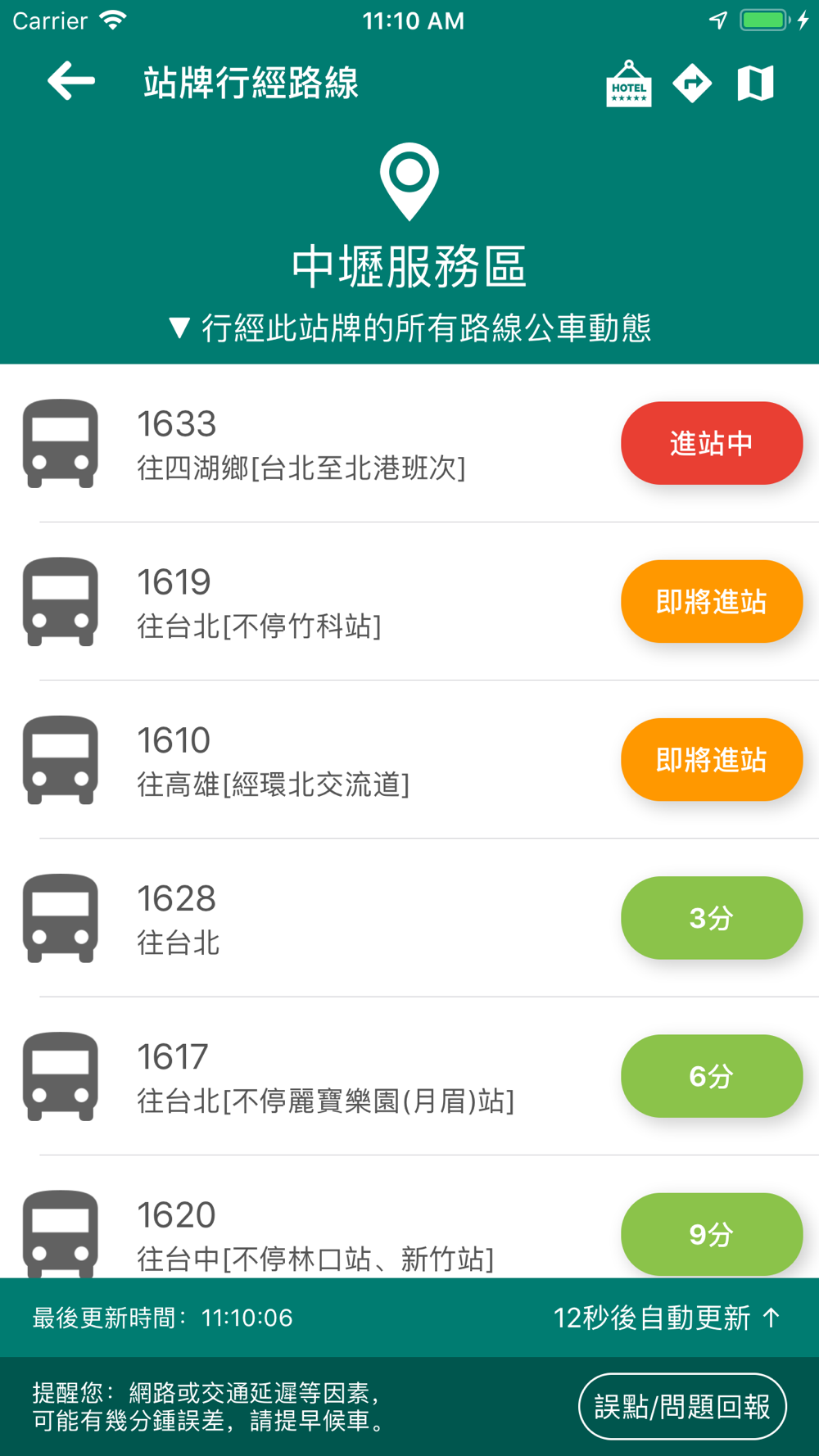Image resolution: width=819 pixels, height=1456 pixels.
Task: Refresh now via 12秒後自動更新
Action: [667, 1318]
